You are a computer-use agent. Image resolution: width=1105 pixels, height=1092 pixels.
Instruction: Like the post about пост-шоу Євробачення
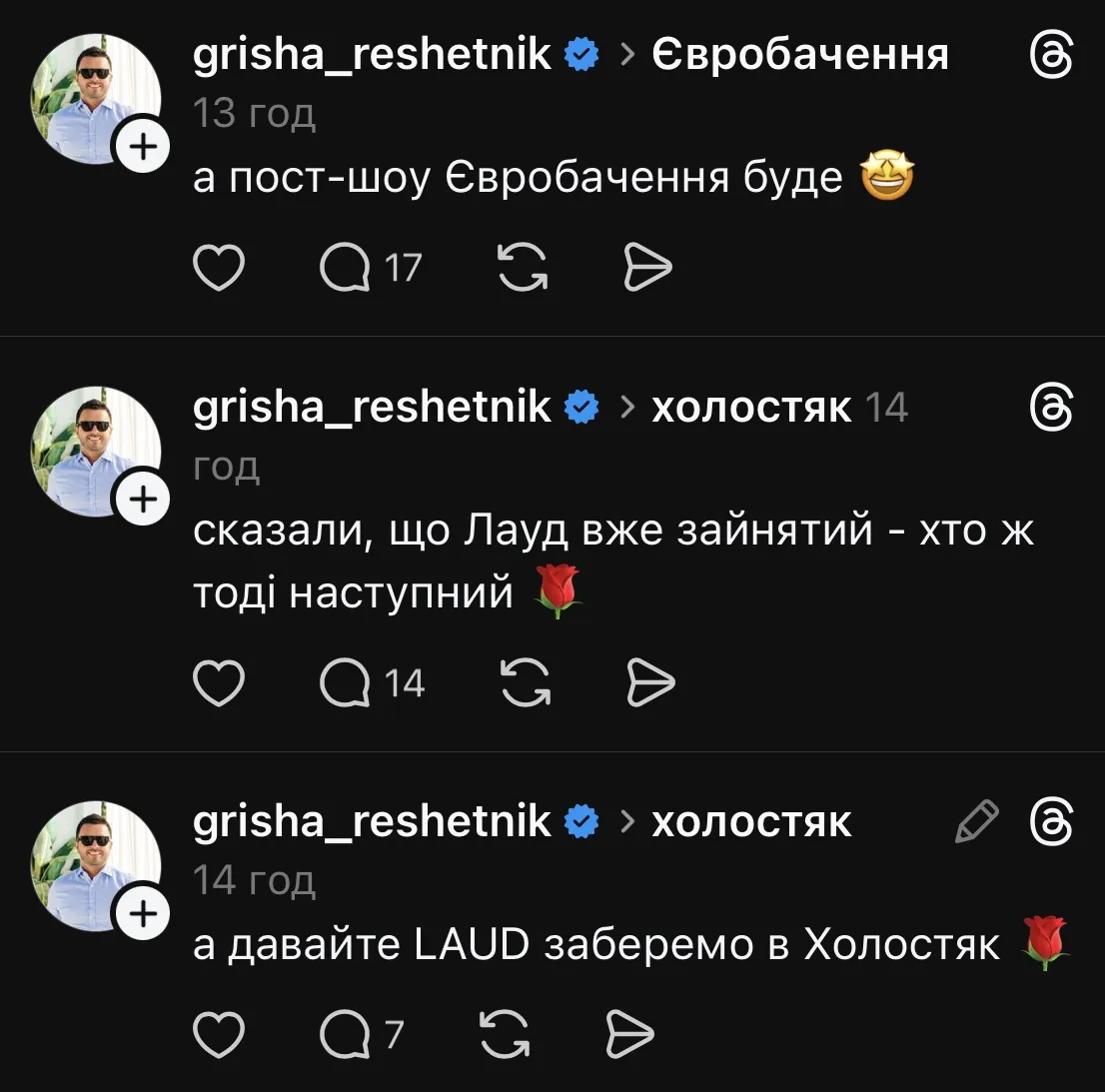click(x=218, y=268)
